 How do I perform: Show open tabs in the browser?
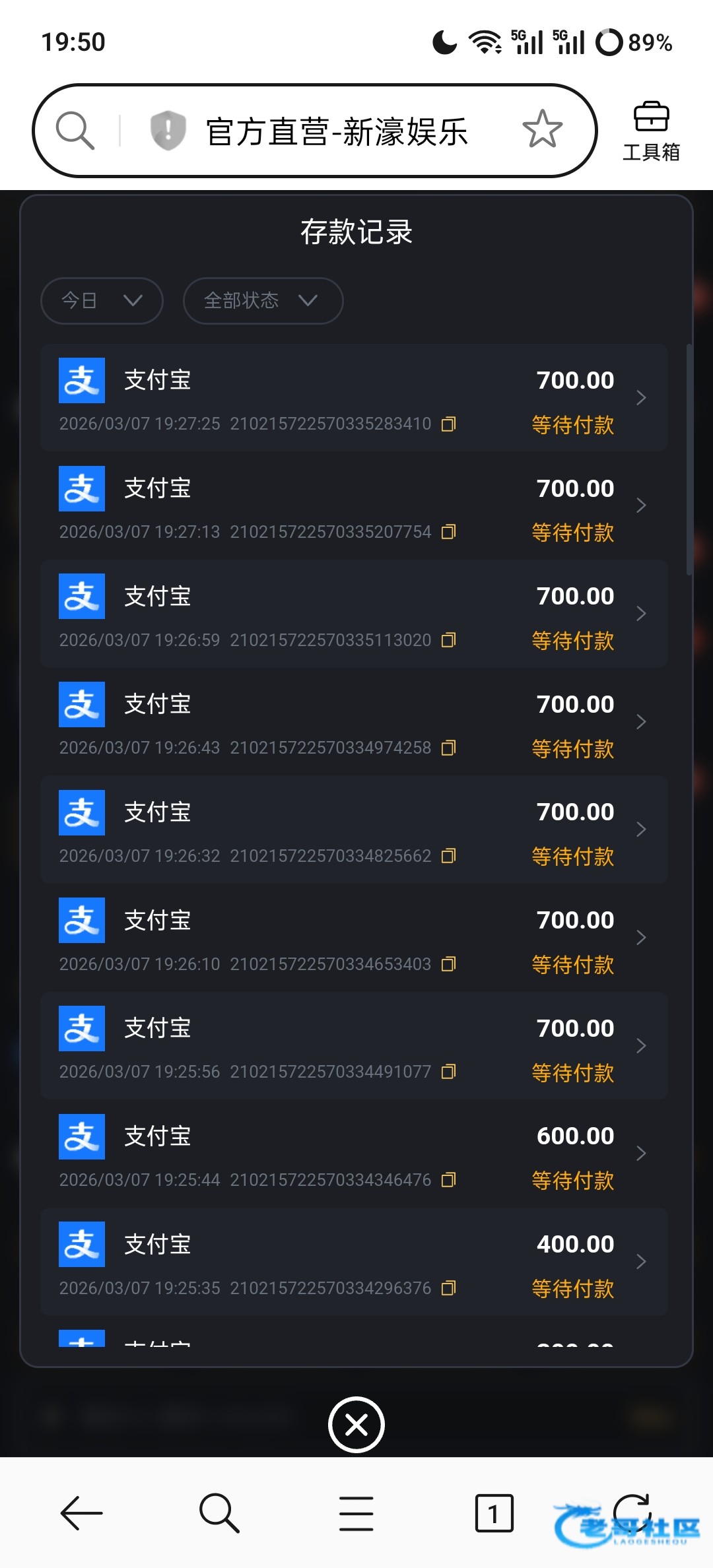[x=494, y=1513]
